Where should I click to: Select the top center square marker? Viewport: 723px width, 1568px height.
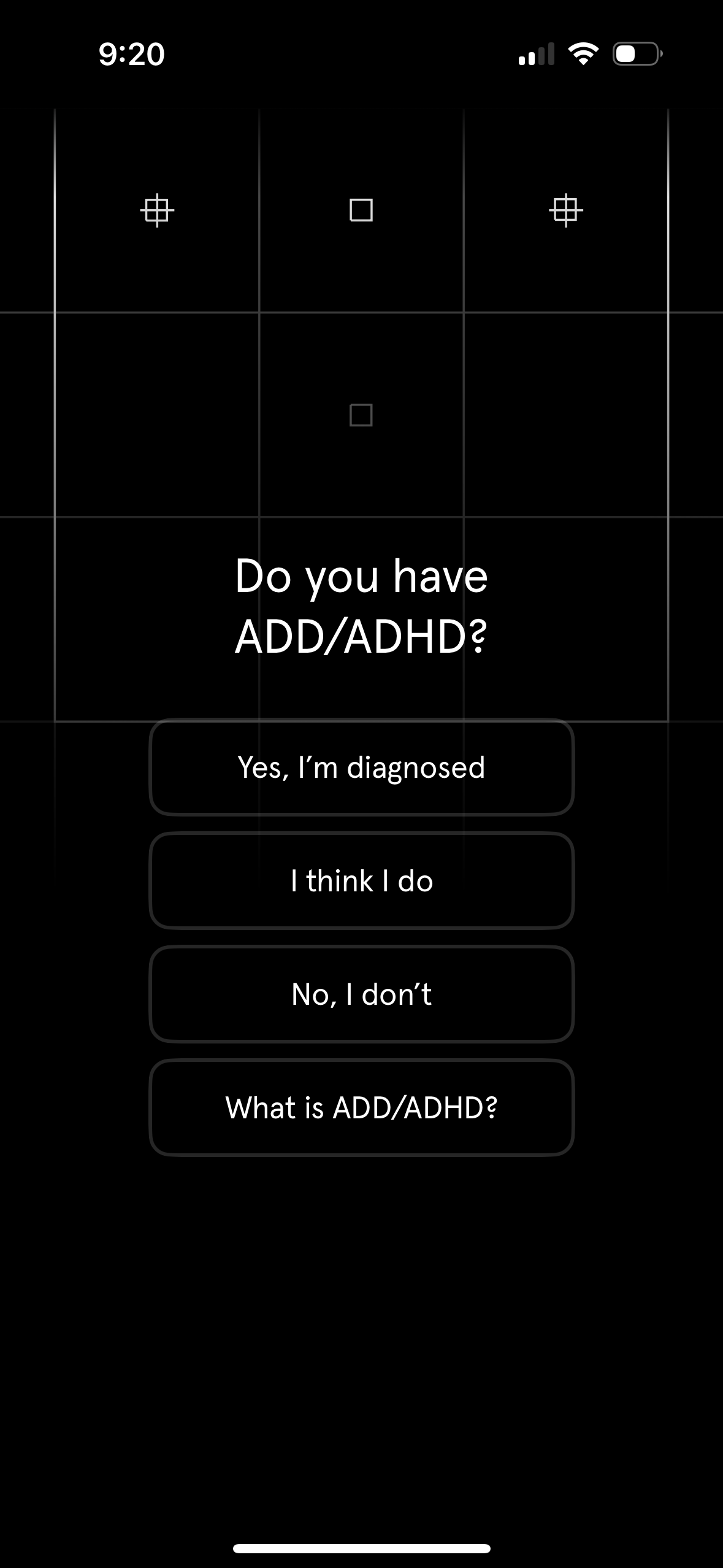[x=361, y=210]
